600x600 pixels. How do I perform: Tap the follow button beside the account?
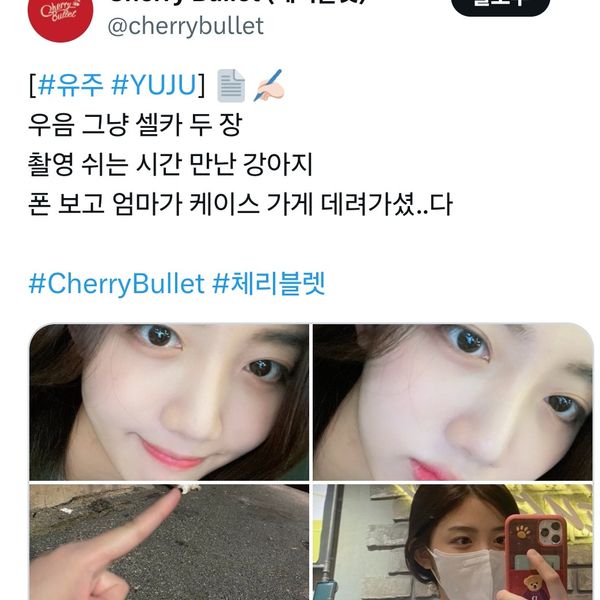coord(500,6)
